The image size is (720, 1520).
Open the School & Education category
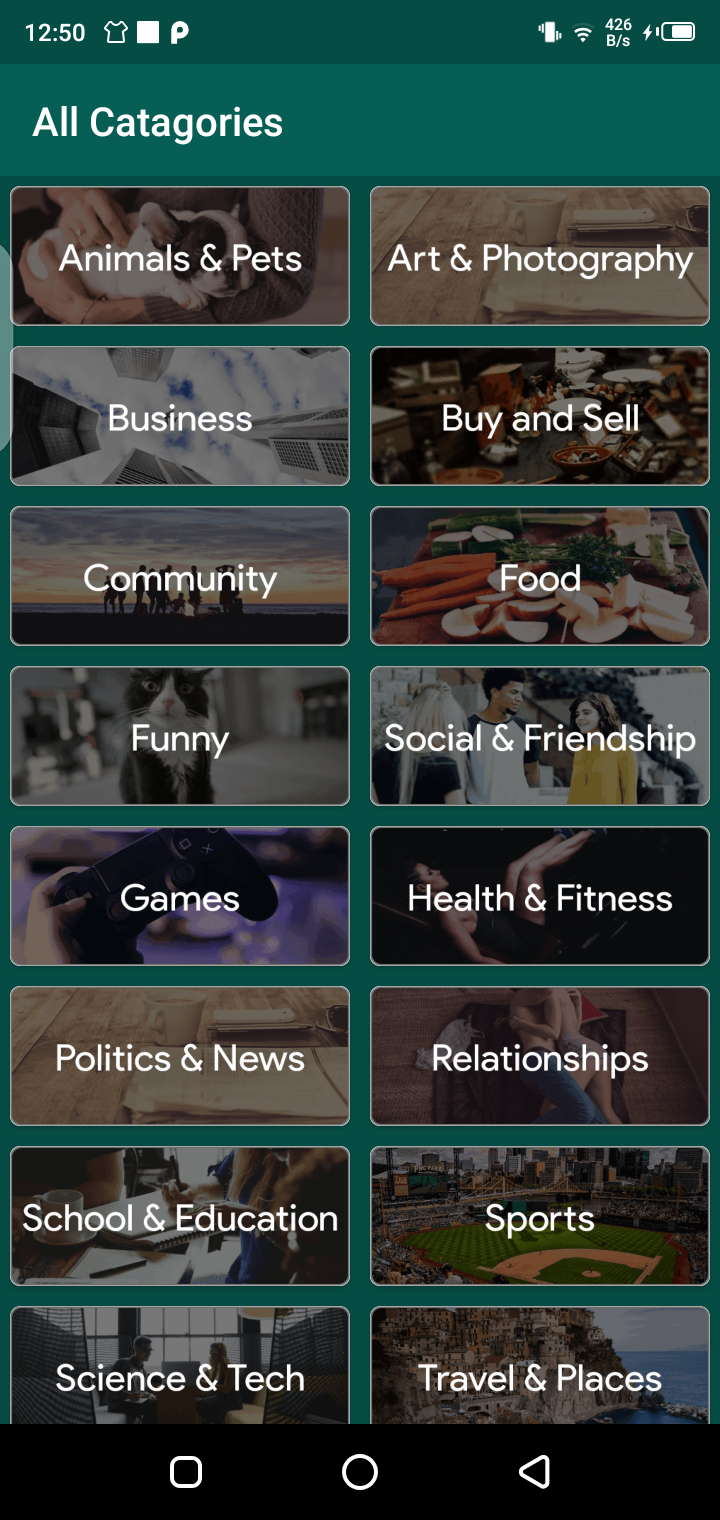[x=180, y=1216]
